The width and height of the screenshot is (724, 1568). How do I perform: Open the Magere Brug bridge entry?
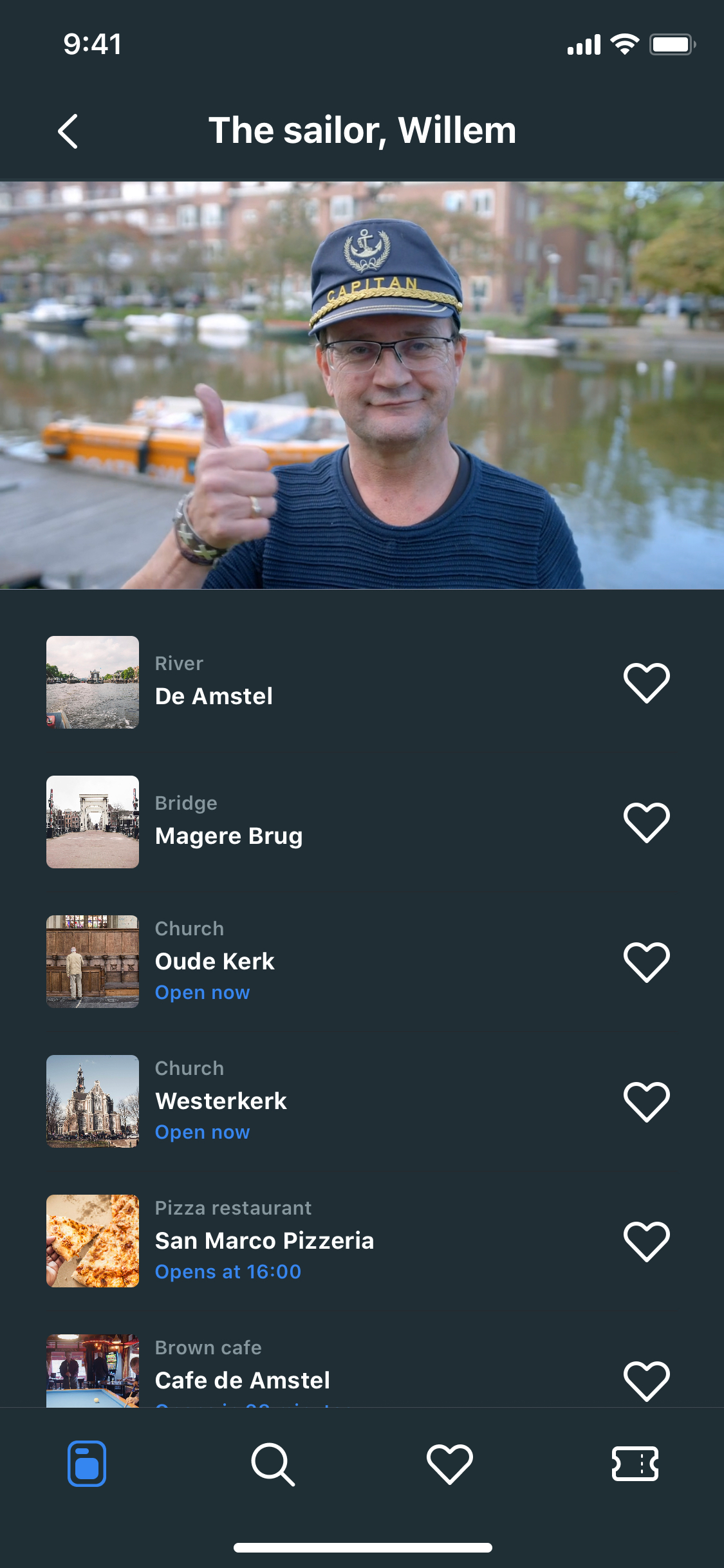tap(362, 822)
